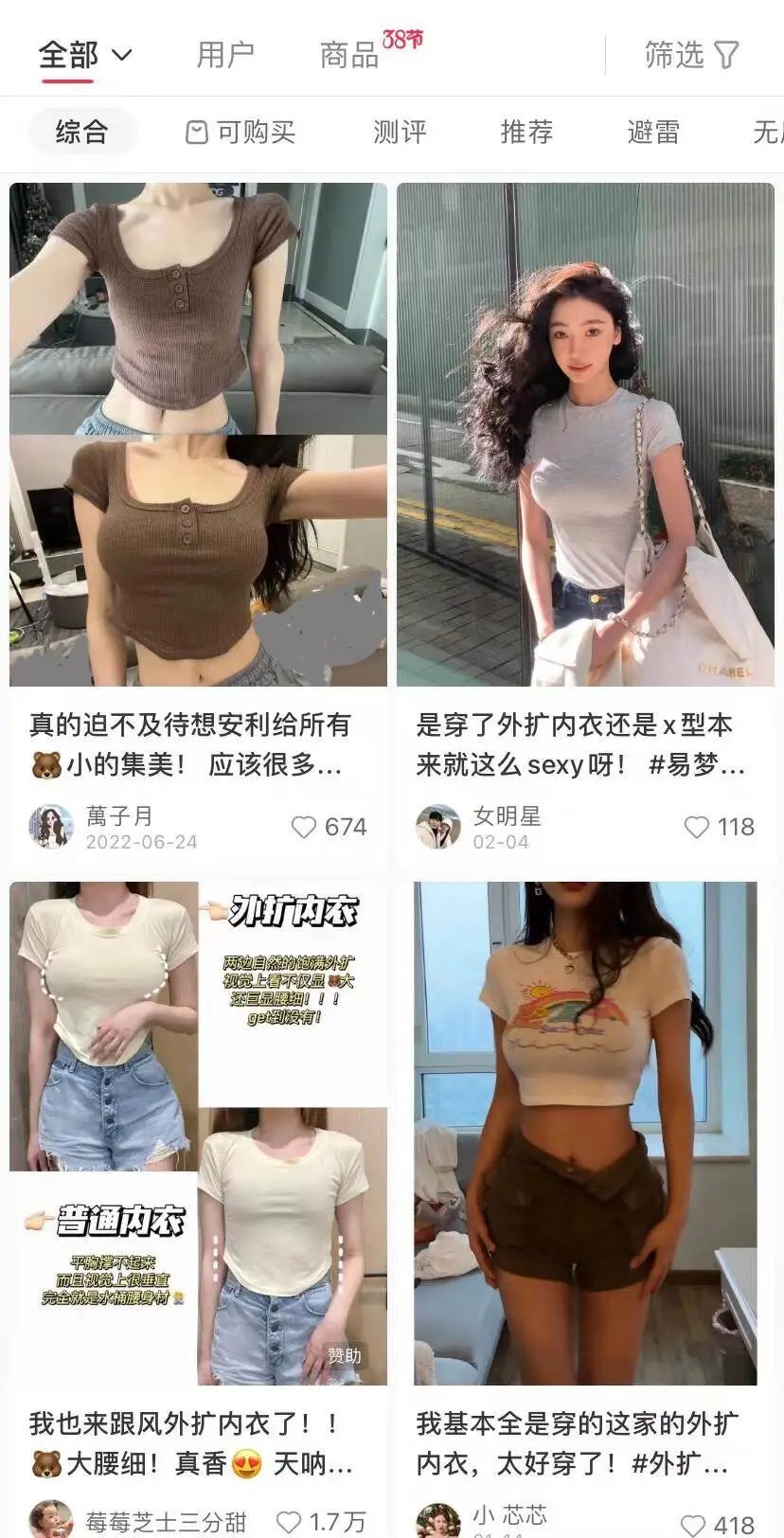Switch to the 用户 tab
The width and height of the screenshot is (784, 1538).
click(225, 55)
